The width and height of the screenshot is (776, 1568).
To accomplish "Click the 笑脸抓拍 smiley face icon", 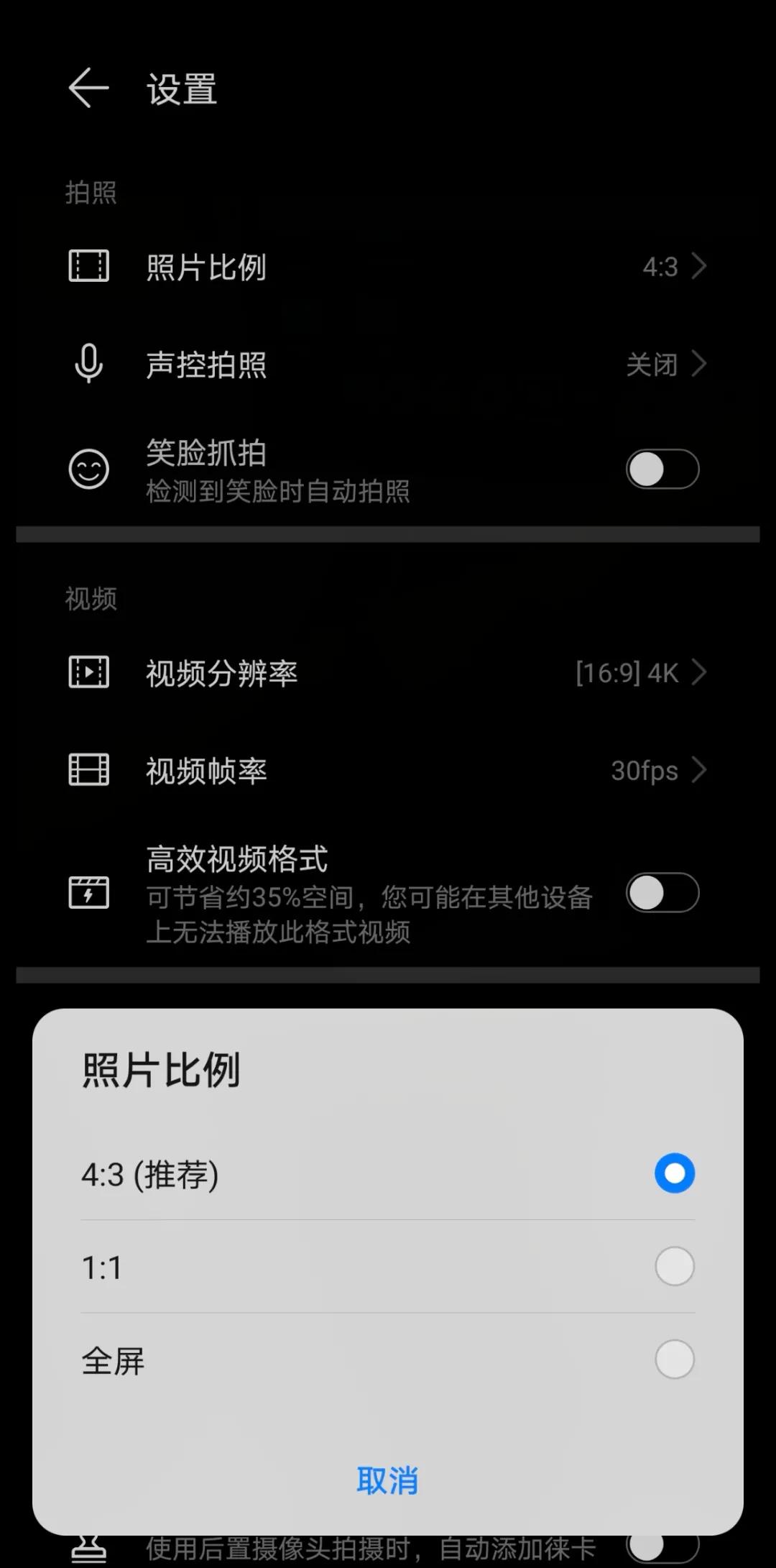I will click(x=88, y=469).
